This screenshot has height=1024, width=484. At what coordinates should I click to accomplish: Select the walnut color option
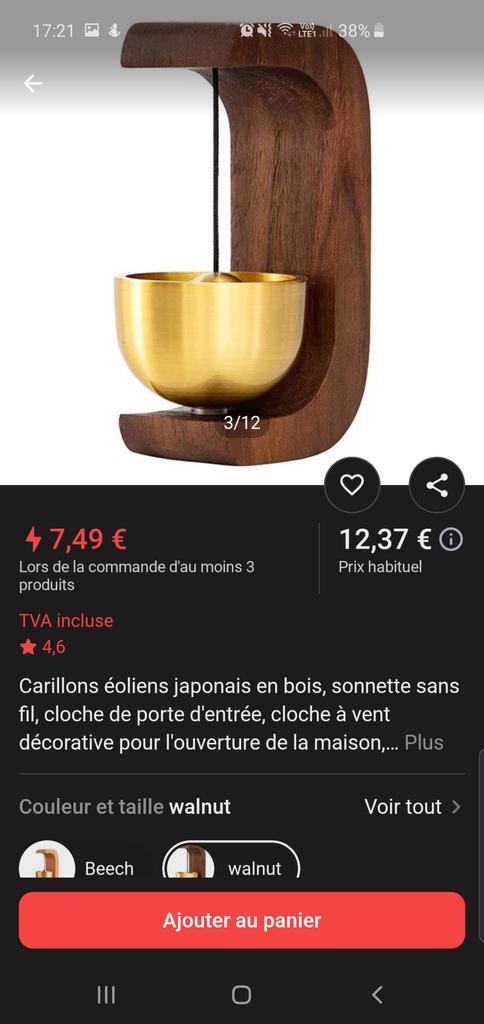point(231,859)
